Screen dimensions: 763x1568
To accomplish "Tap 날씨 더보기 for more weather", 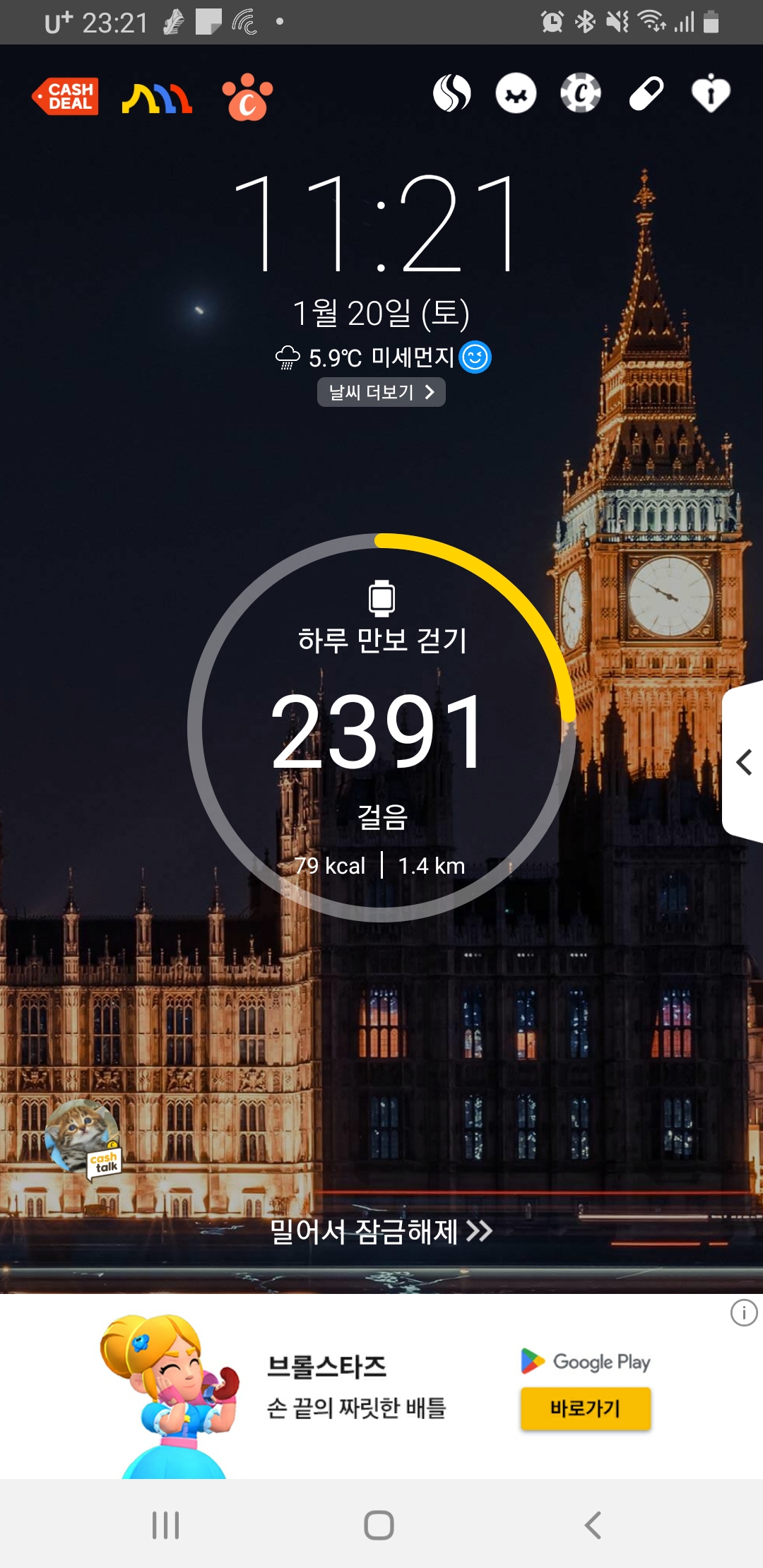I will [x=381, y=392].
